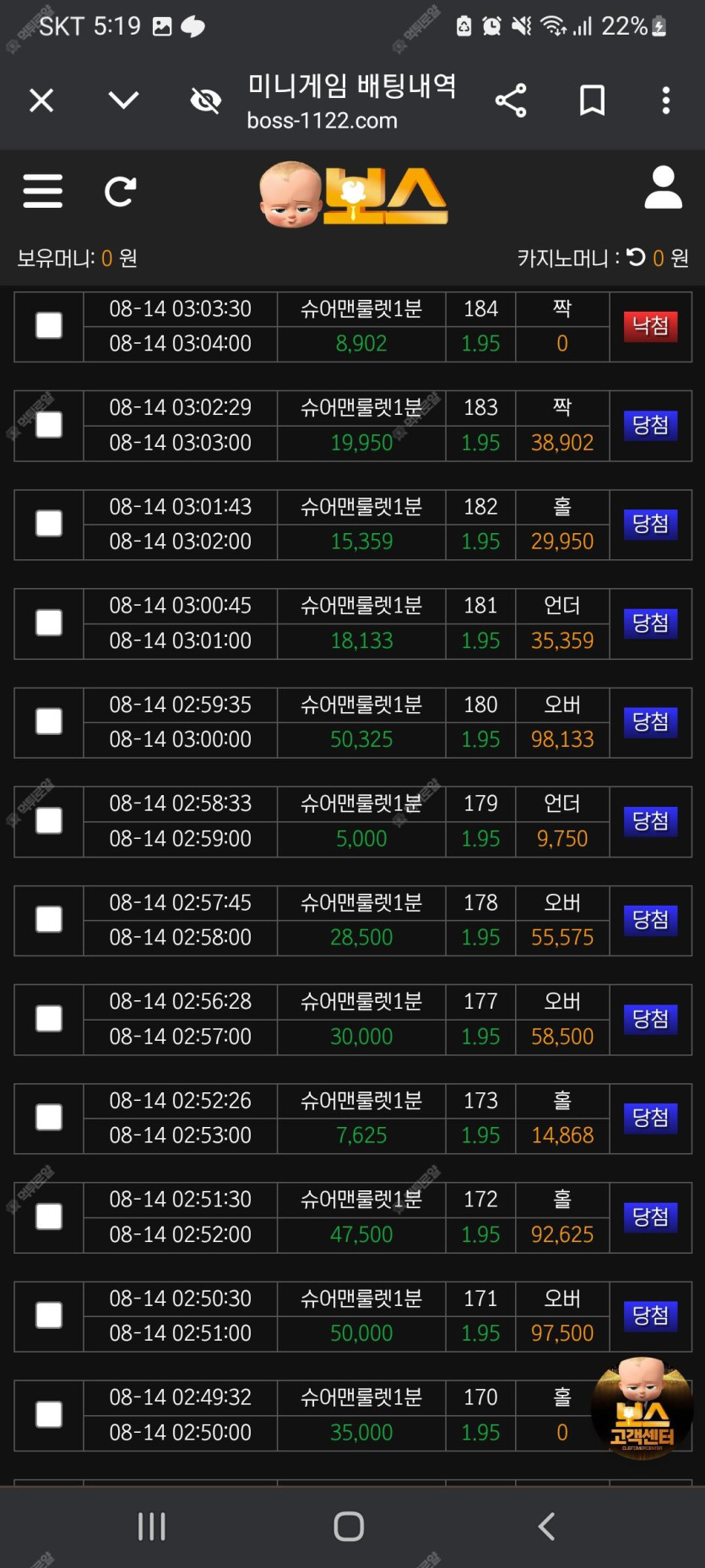Open recent apps from the navigation bar
This screenshot has width=705, height=1568.
coord(152,1527)
